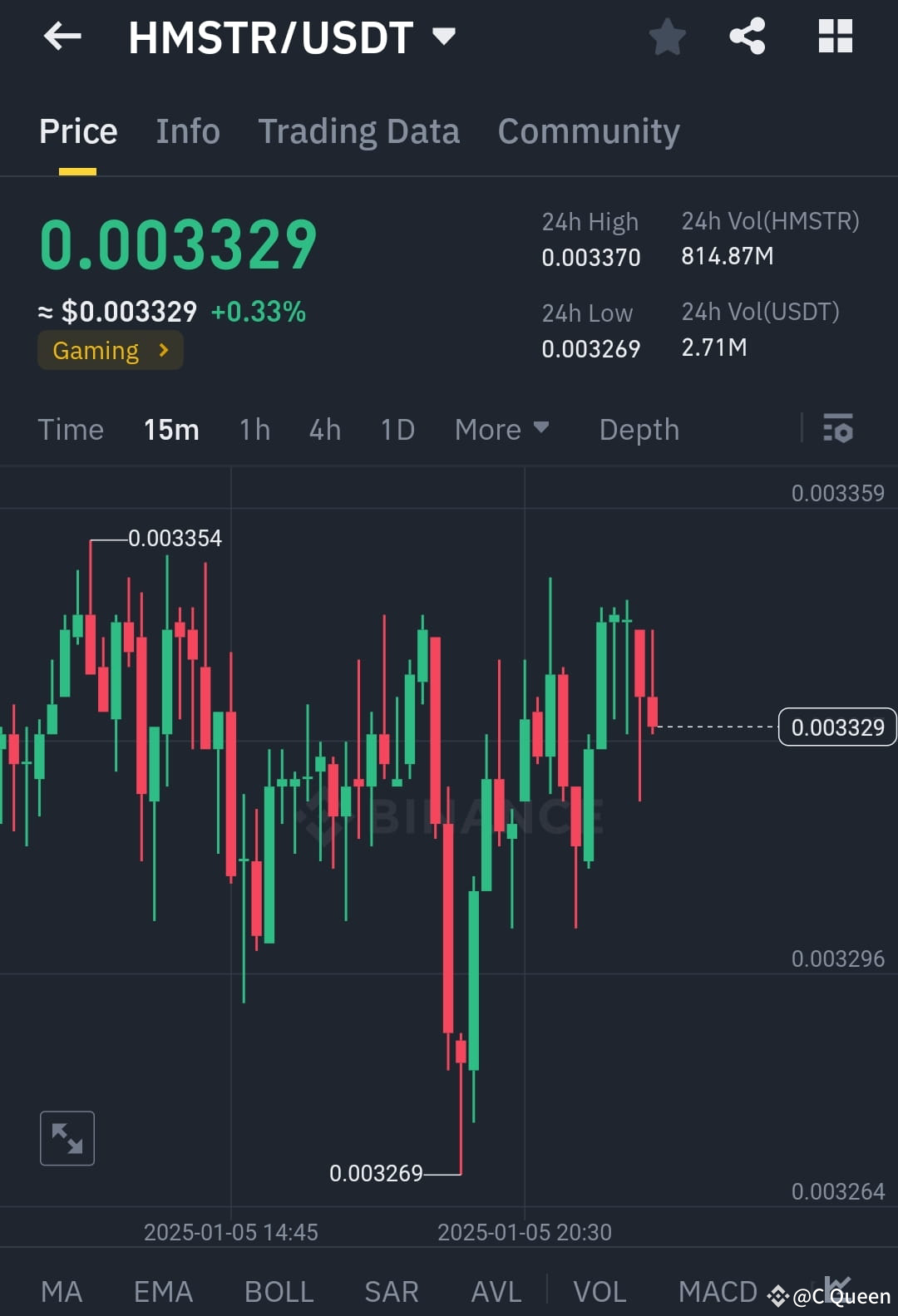Switch to the Trading Data tab
Image resolution: width=898 pixels, height=1316 pixels.
tap(359, 131)
